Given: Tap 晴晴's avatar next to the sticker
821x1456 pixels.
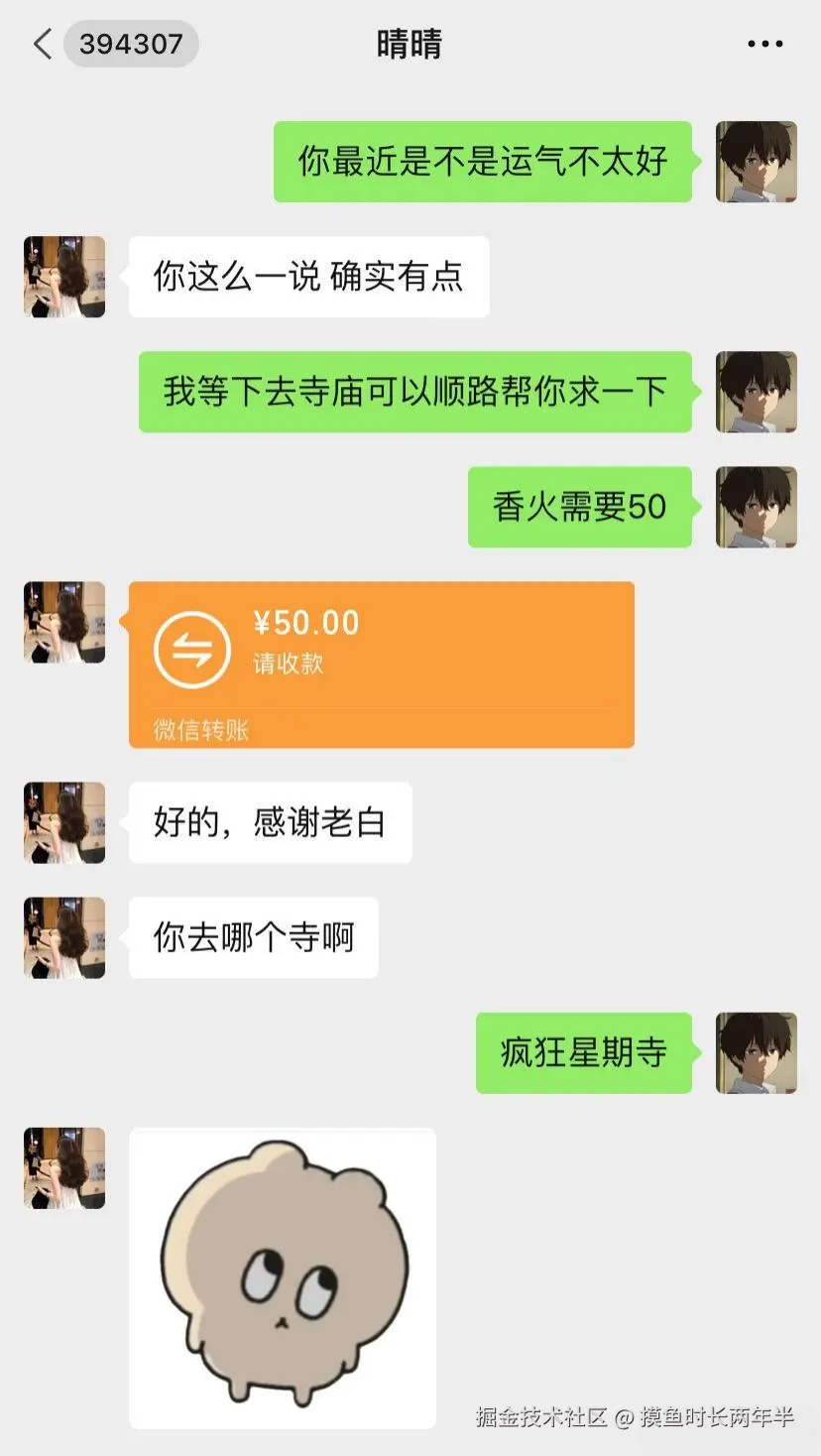Looking at the screenshot, I should point(62,1168).
